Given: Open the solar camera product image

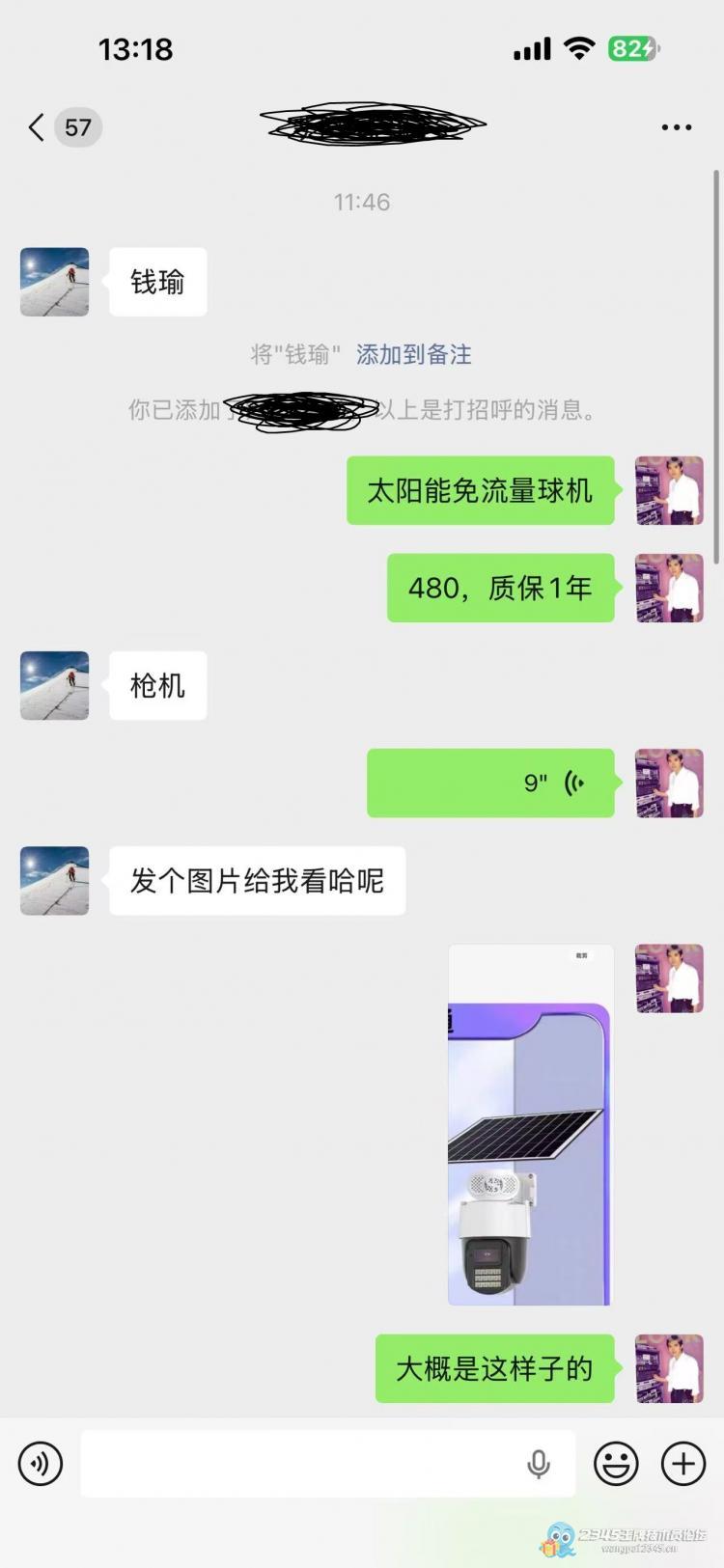Looking at the screenshot, I should (x=530, y=1124).
